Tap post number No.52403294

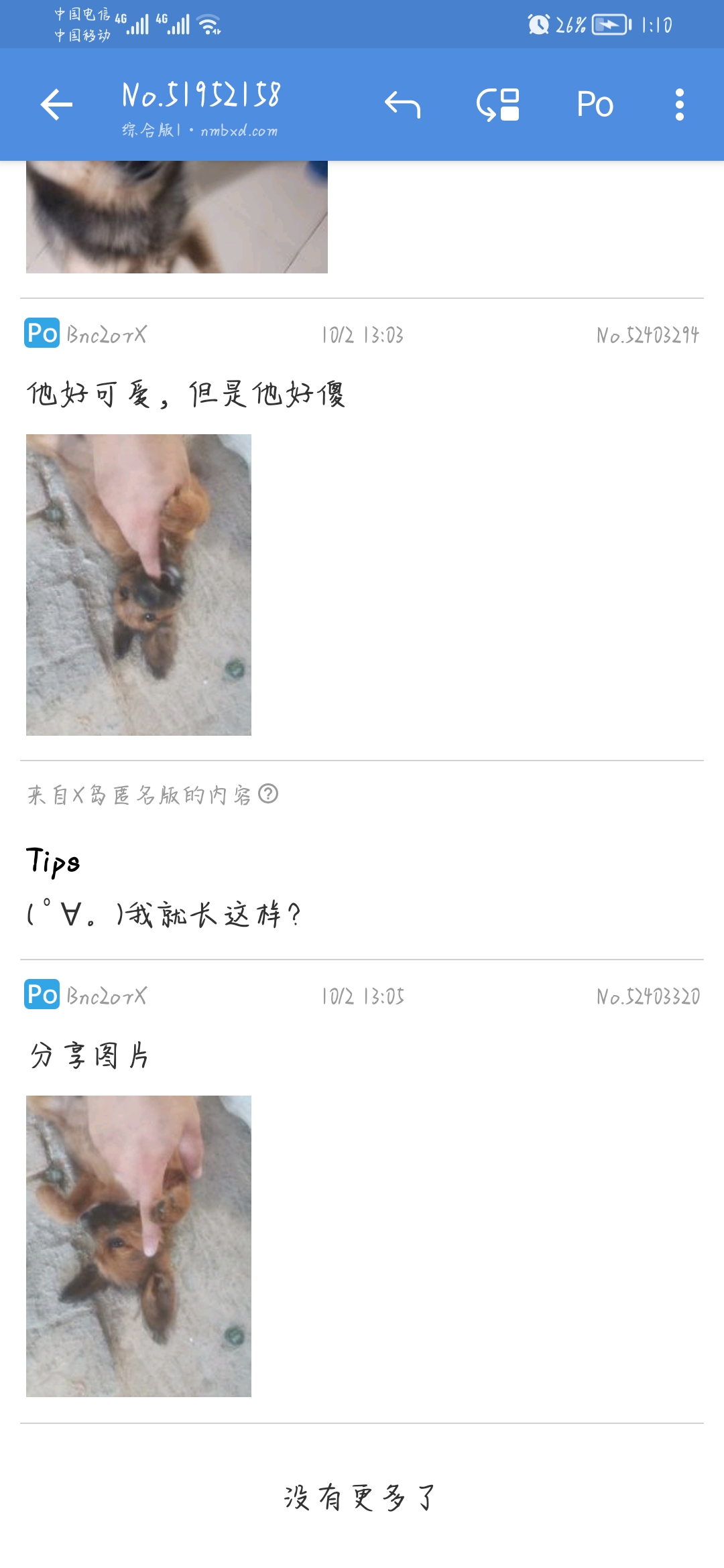tap(647, 335)
